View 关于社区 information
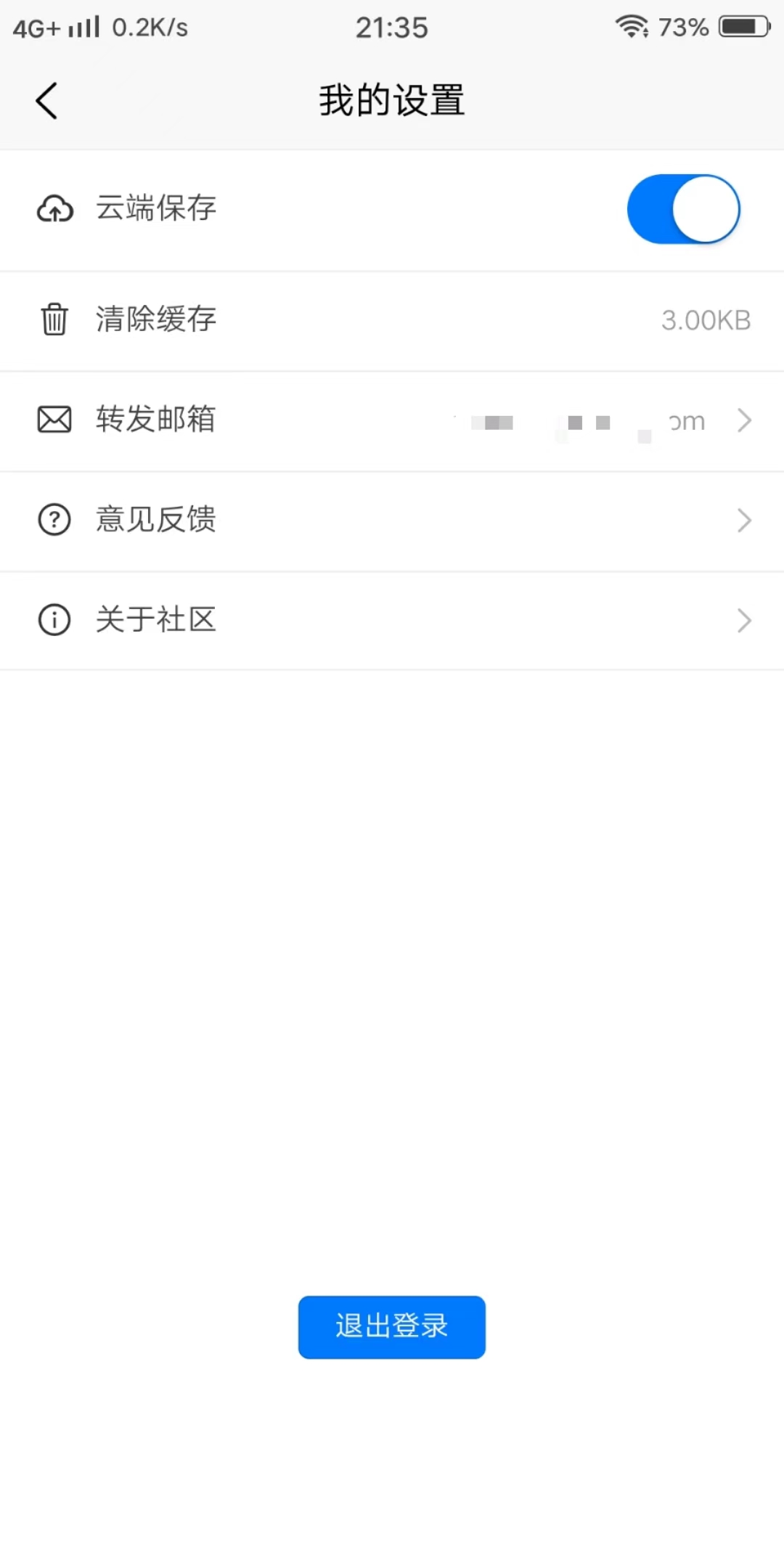 pyautogui.click(x=392, y=620)
